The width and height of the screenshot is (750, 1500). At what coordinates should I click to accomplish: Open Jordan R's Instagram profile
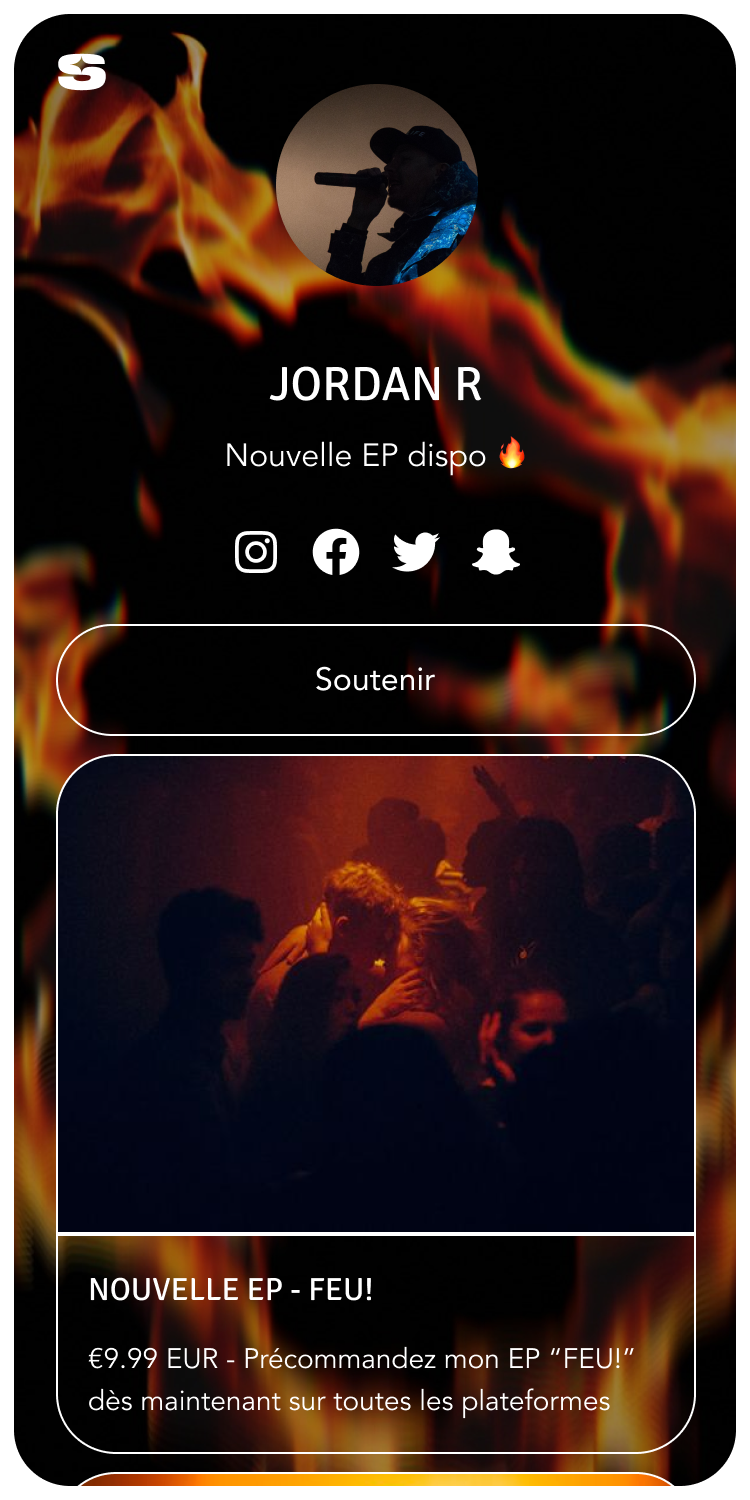pyautogui.click(x=256, y=552)
